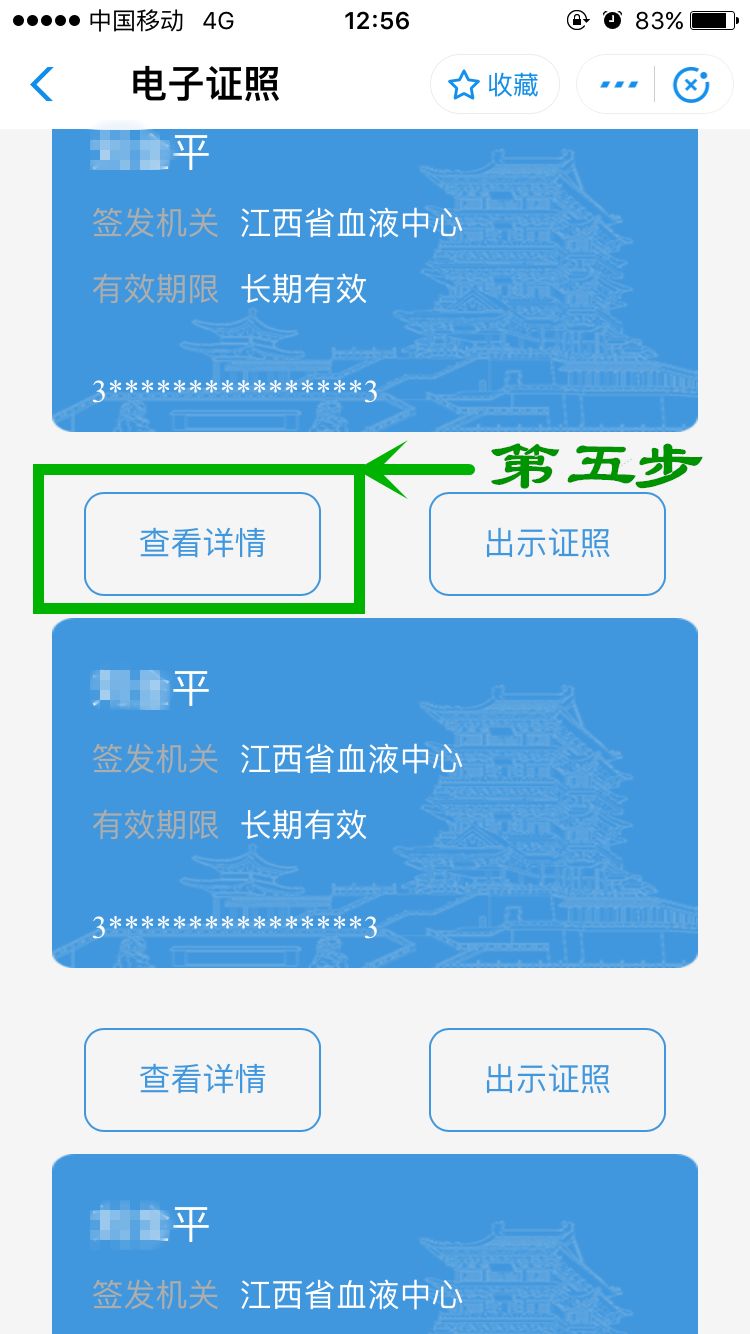Close the mini program

click(691, 85)
